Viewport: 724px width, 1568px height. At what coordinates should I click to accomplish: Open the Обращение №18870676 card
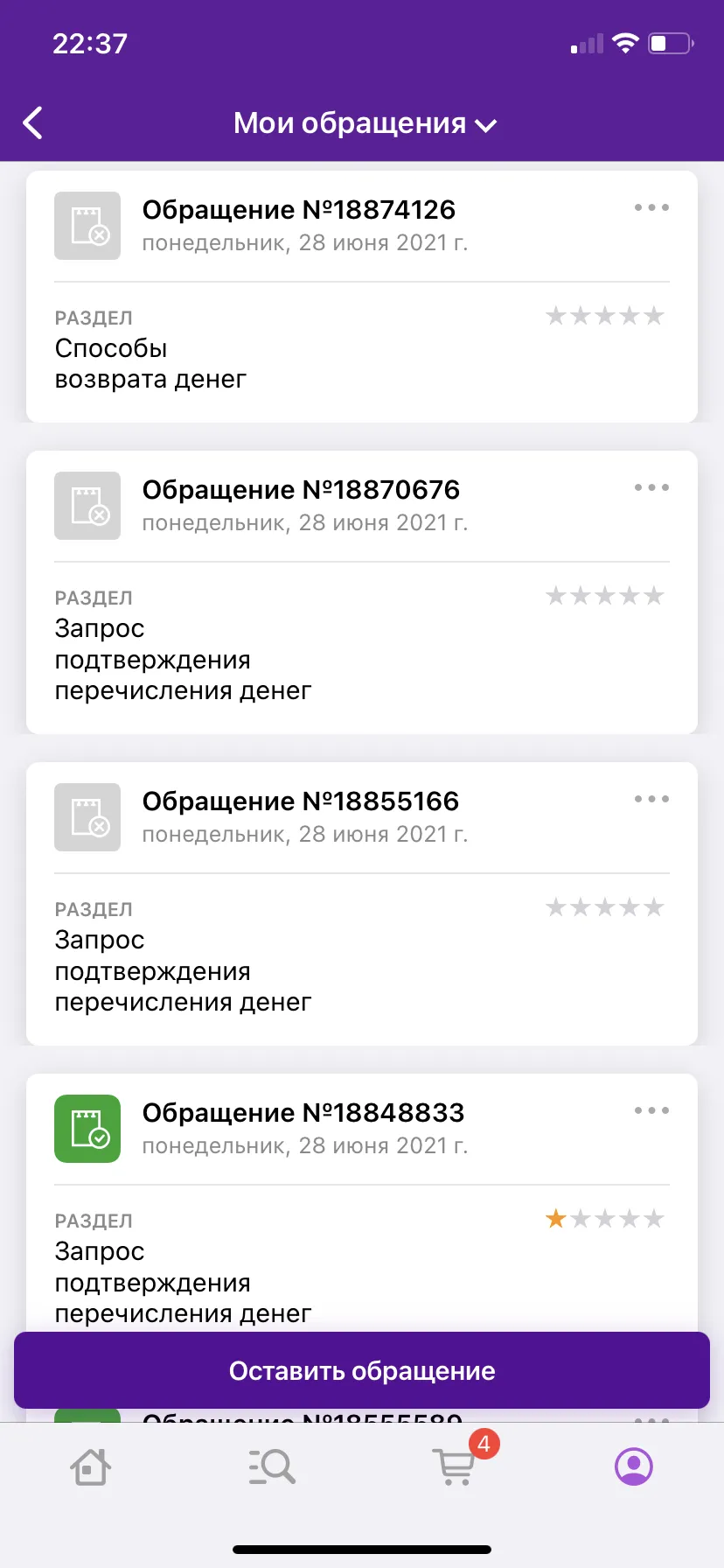362,592
